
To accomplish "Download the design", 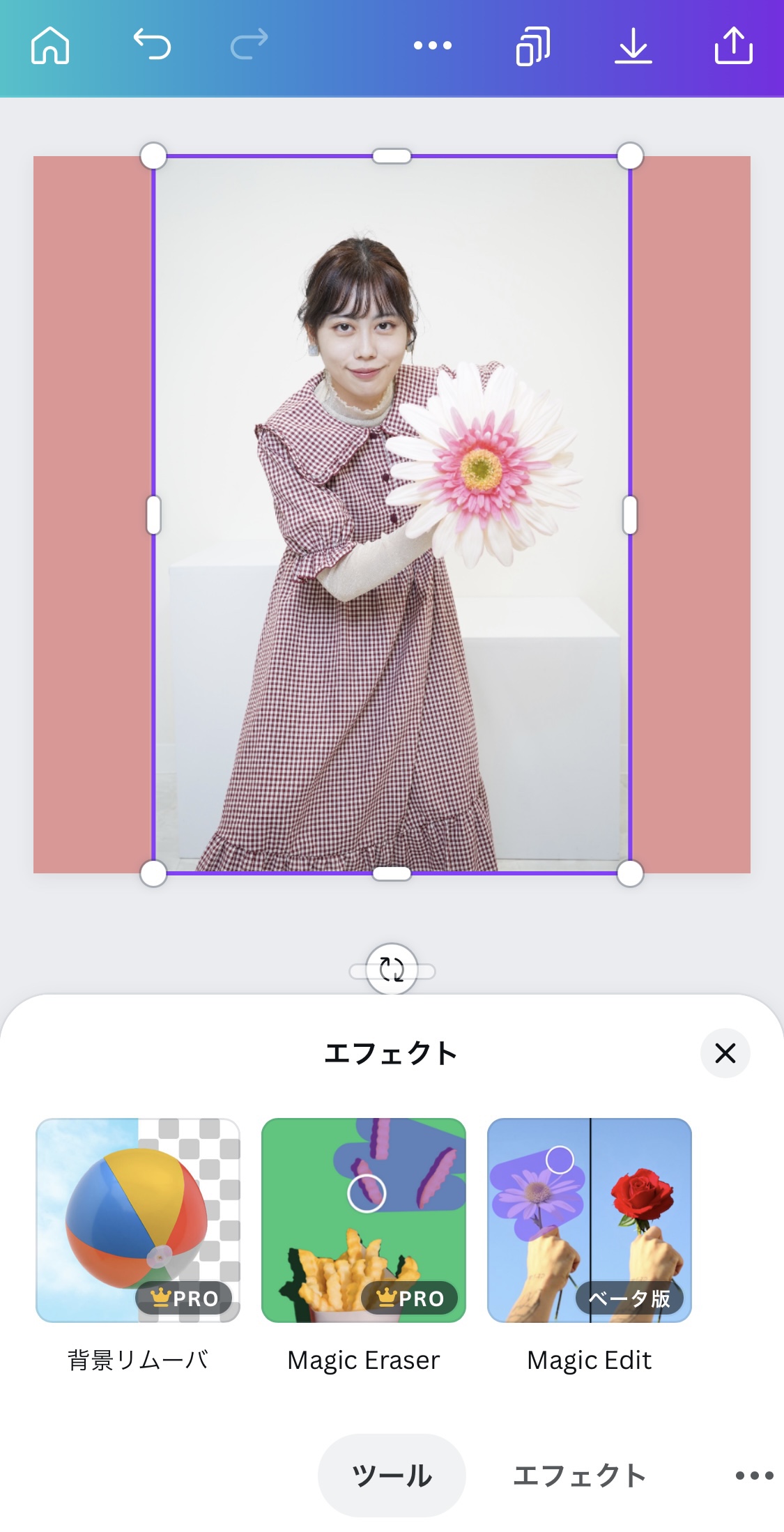I will (x=633, y=46).
